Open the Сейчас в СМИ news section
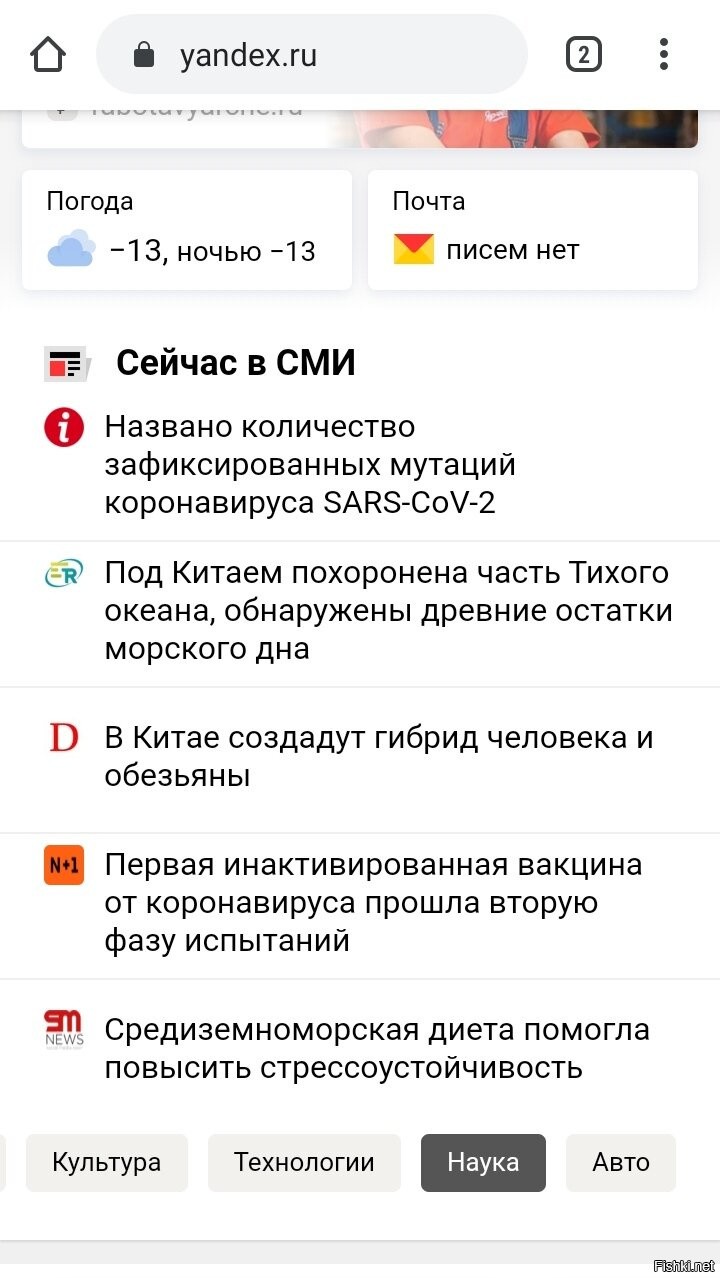The image size is (720, 1278). pos(235,363)
